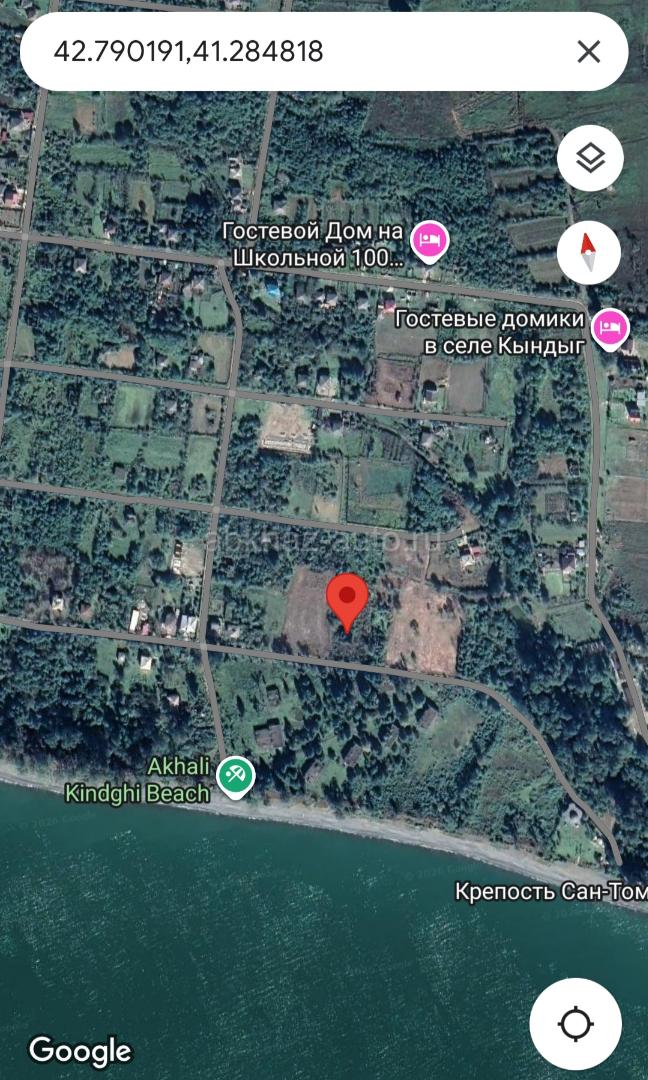Viewport: 648px width, 1080px height.
Task: Open the map layers selector
Action: click(590, 158)
